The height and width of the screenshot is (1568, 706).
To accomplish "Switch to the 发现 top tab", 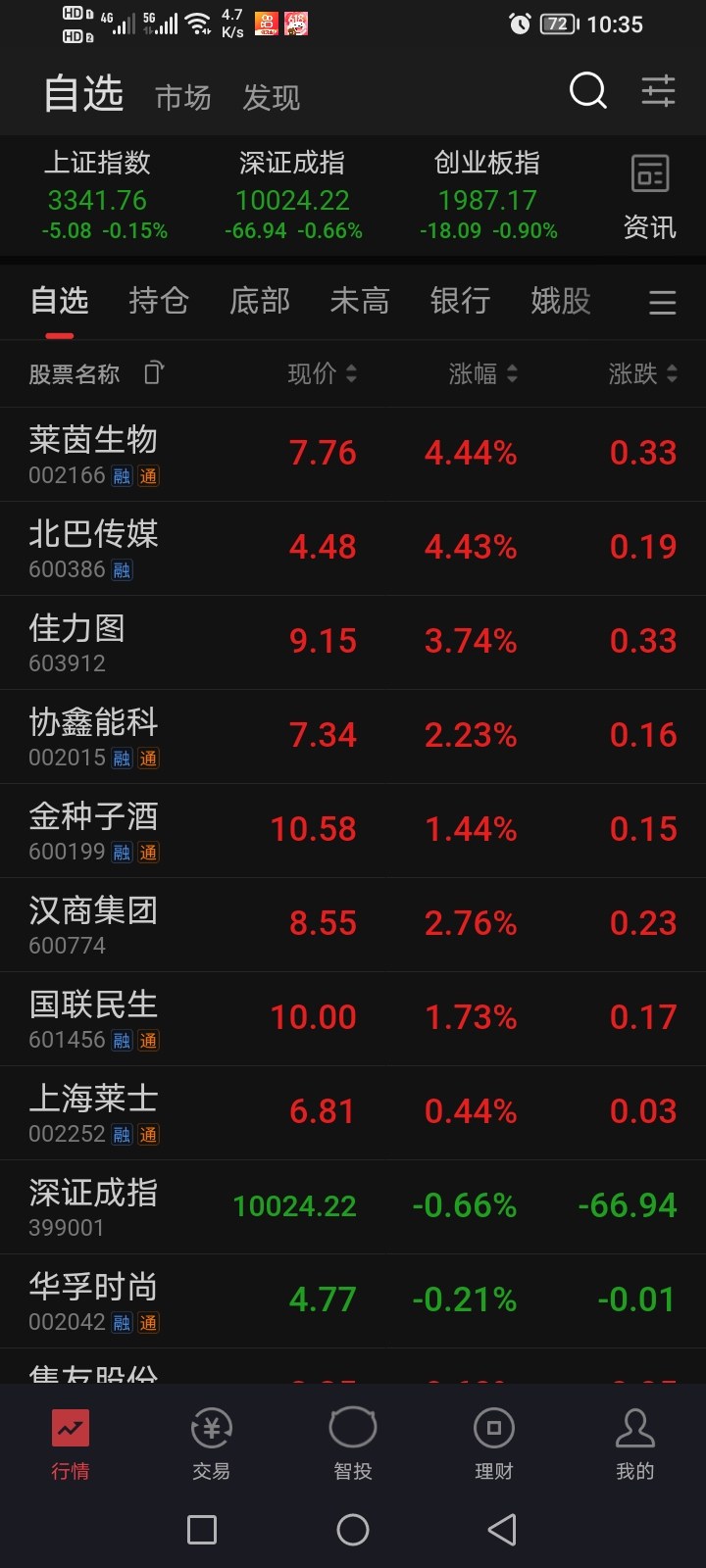I will [x=272, y=97].
